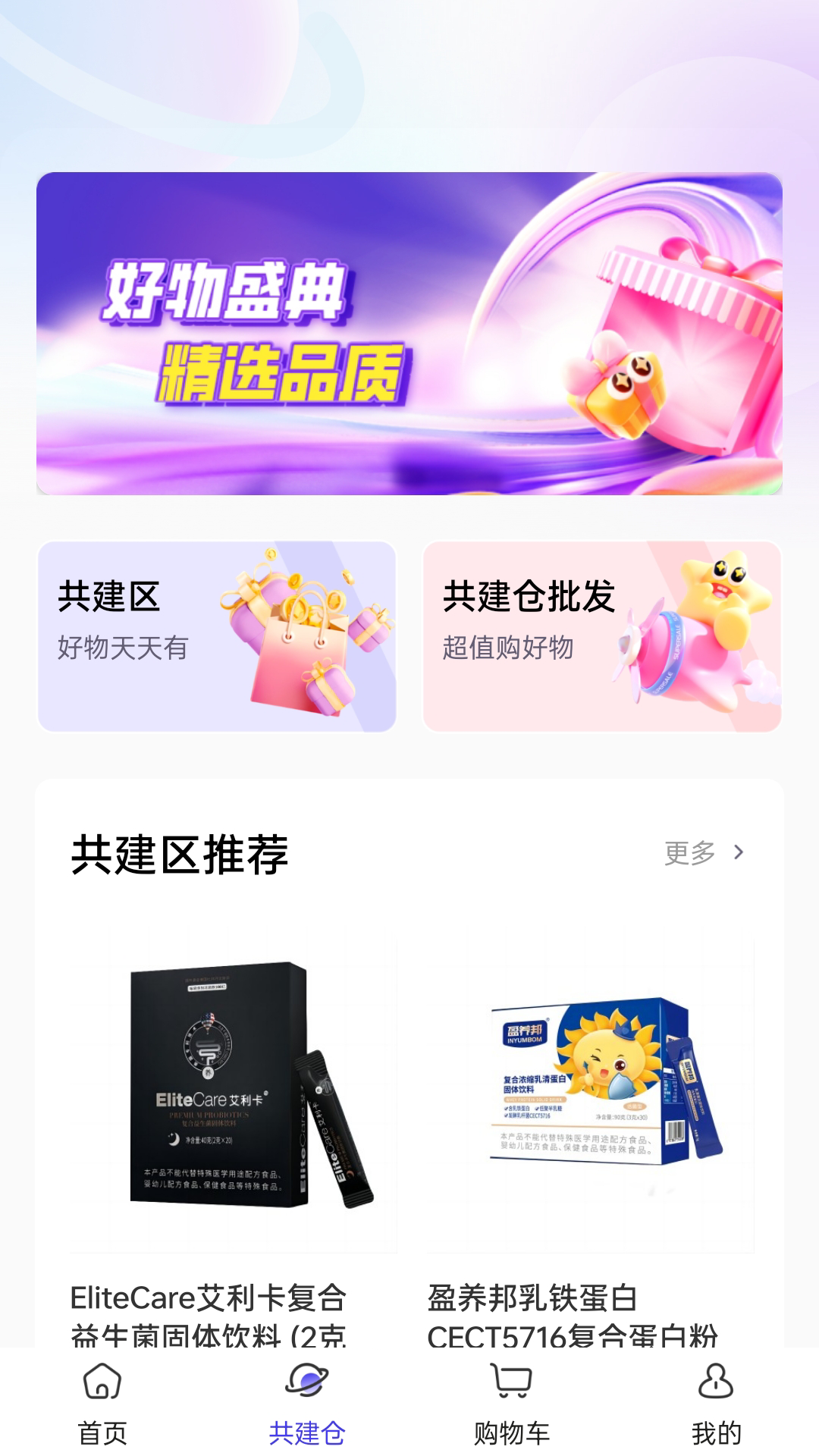This screenshot has width=819, height=1456.
Task: Open the 共建区 card
Action: point(220,635)
